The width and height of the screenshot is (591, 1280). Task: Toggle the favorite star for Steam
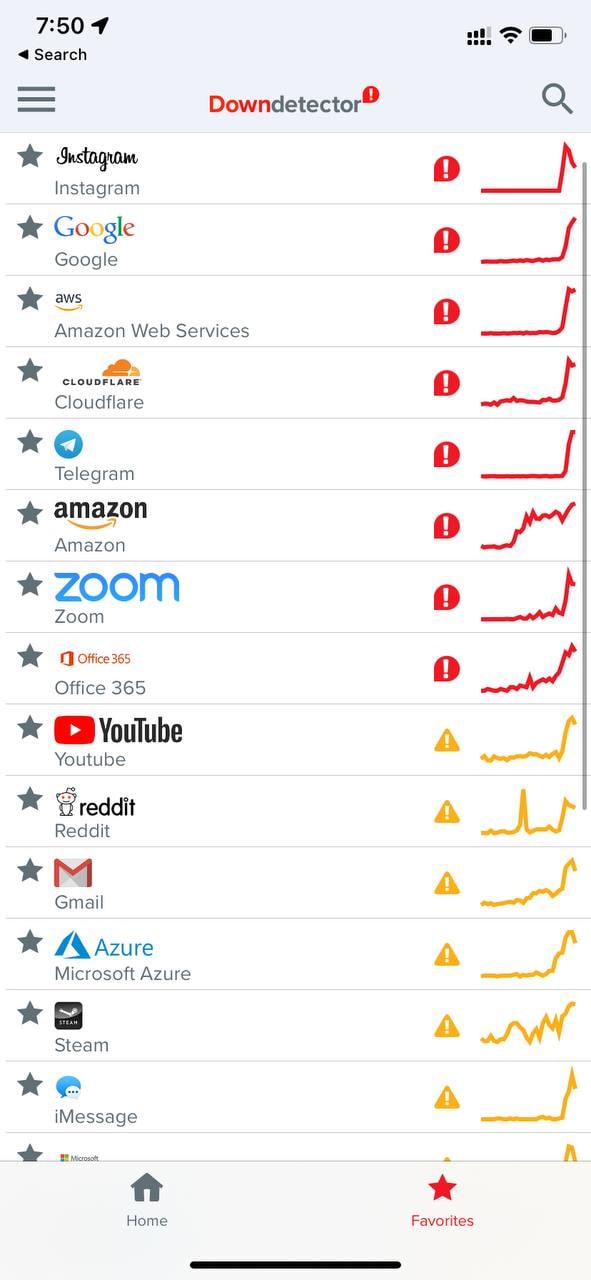31,1013
